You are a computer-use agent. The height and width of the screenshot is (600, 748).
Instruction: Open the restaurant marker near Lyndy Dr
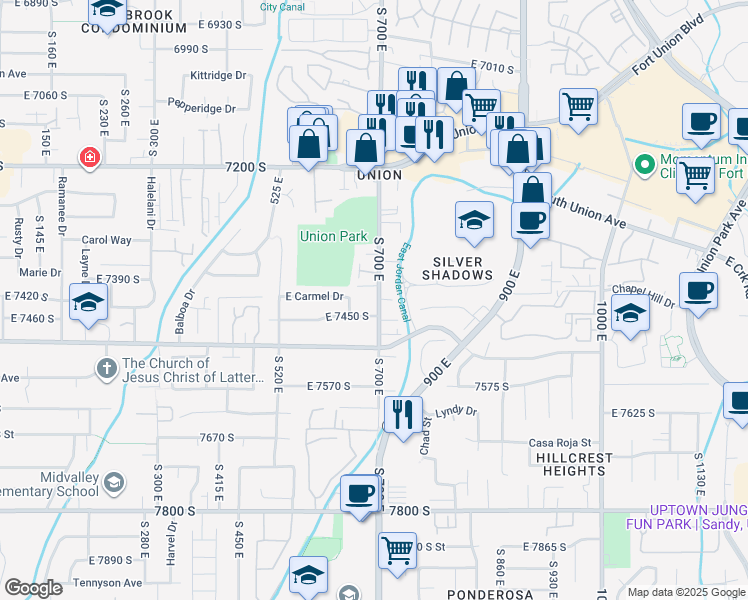[x=403, y=413]
